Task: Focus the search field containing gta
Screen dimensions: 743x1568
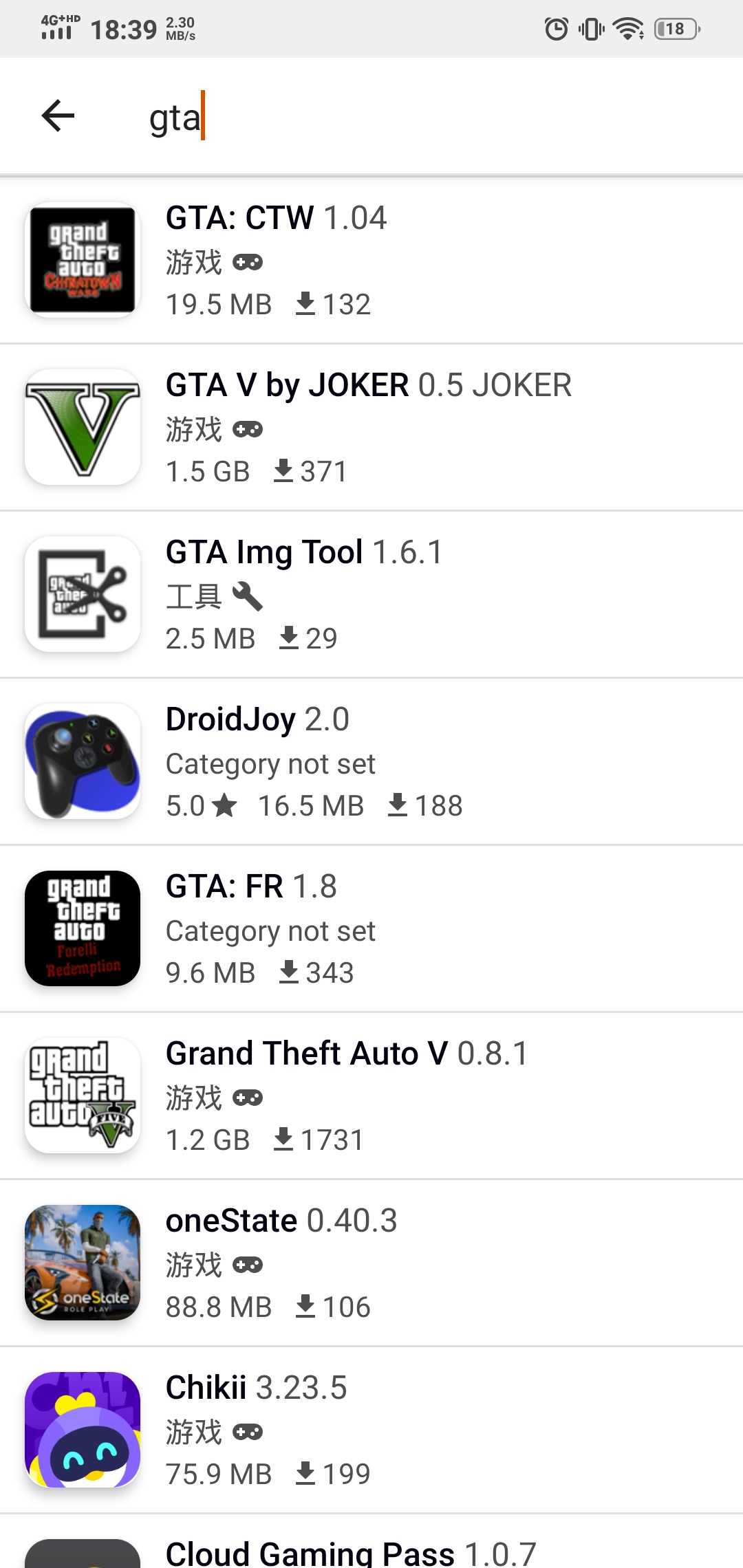Action: (413, 117)
